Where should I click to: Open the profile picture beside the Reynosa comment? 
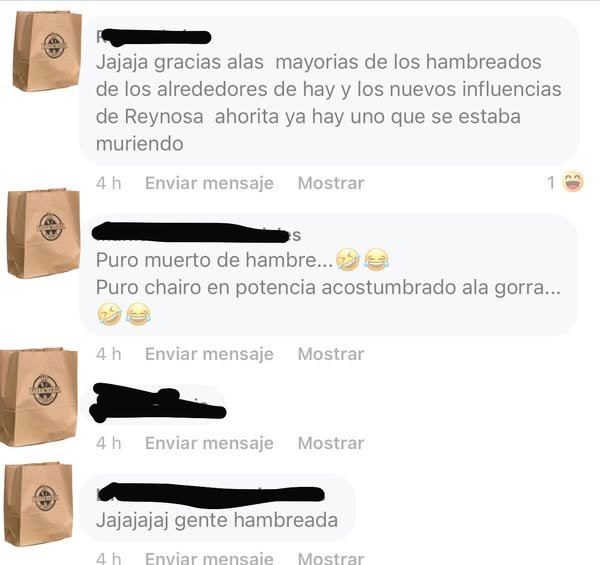(46, 50)
